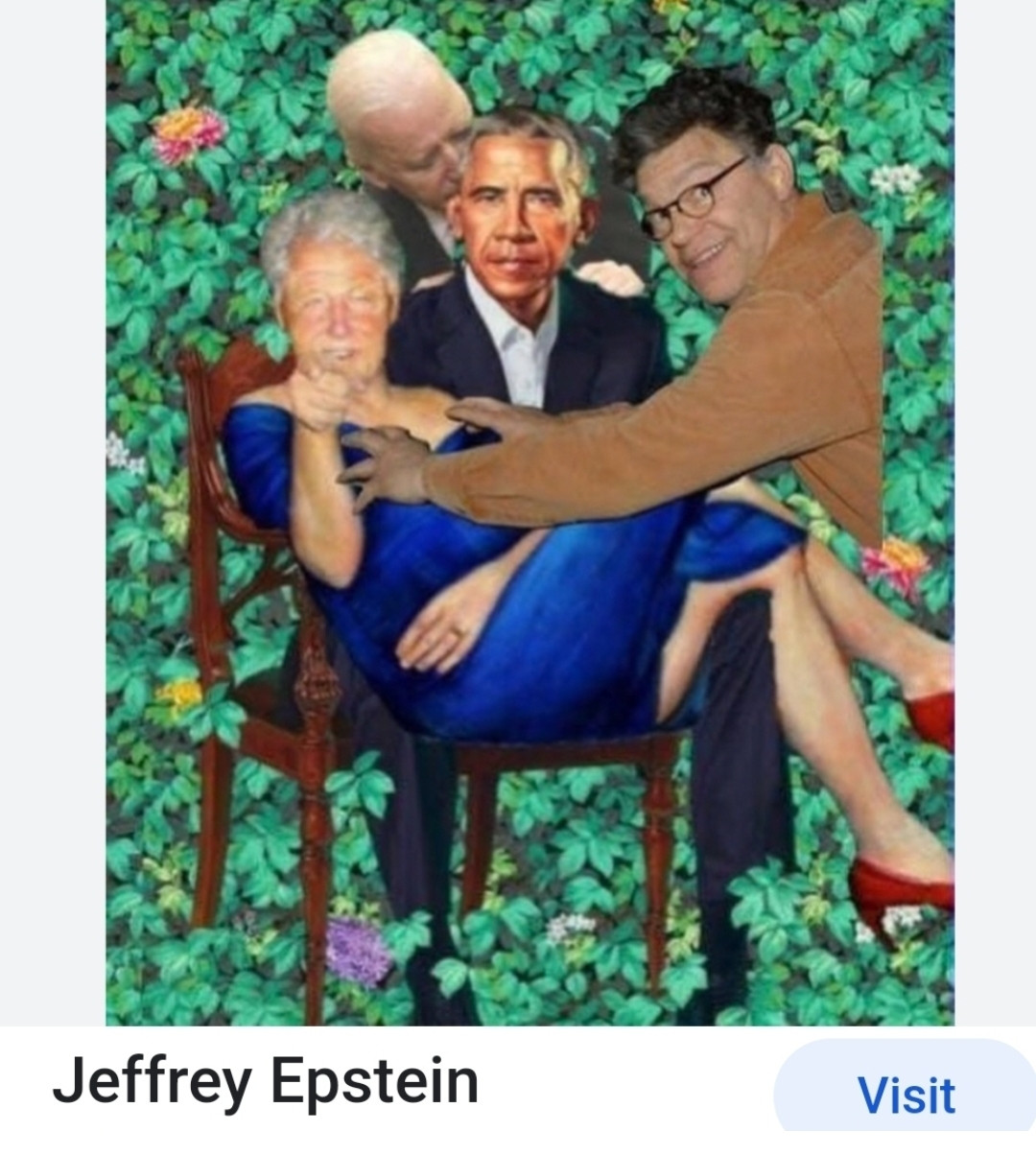Open the painting image in full view

pyautogui.click(x=530, y=512)
